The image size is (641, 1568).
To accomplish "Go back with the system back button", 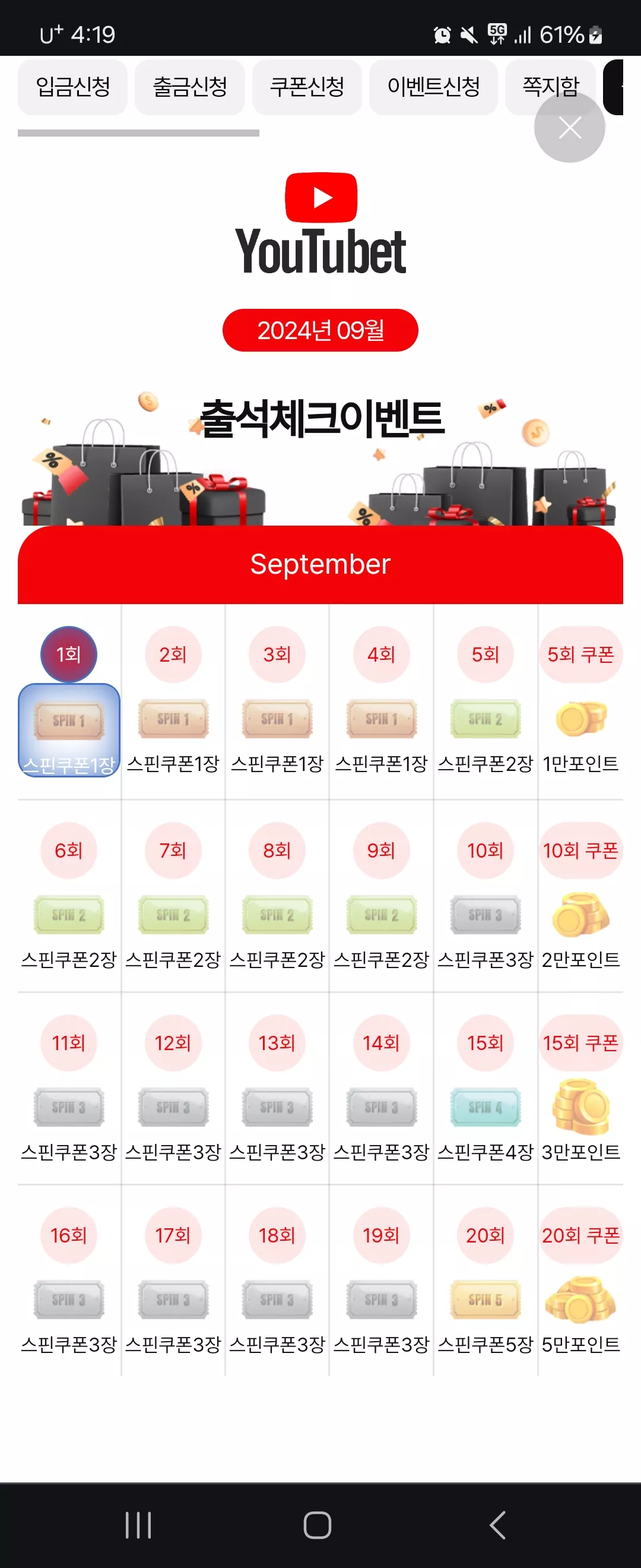I will 497,1525.
